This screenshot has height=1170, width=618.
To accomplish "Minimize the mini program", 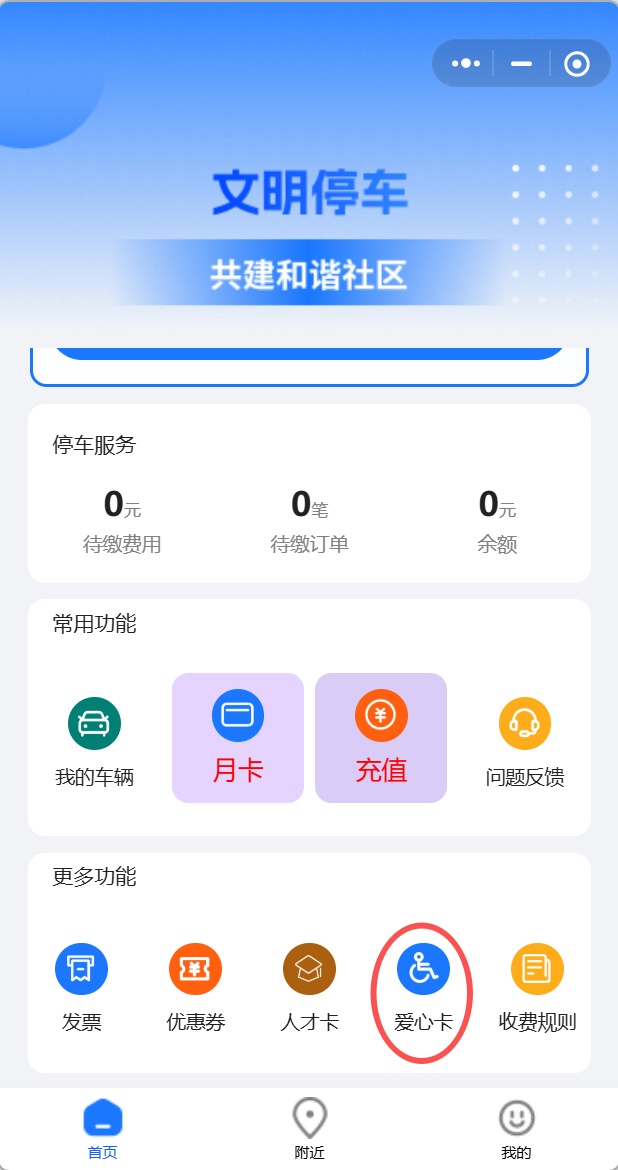I will click(521, 63).
